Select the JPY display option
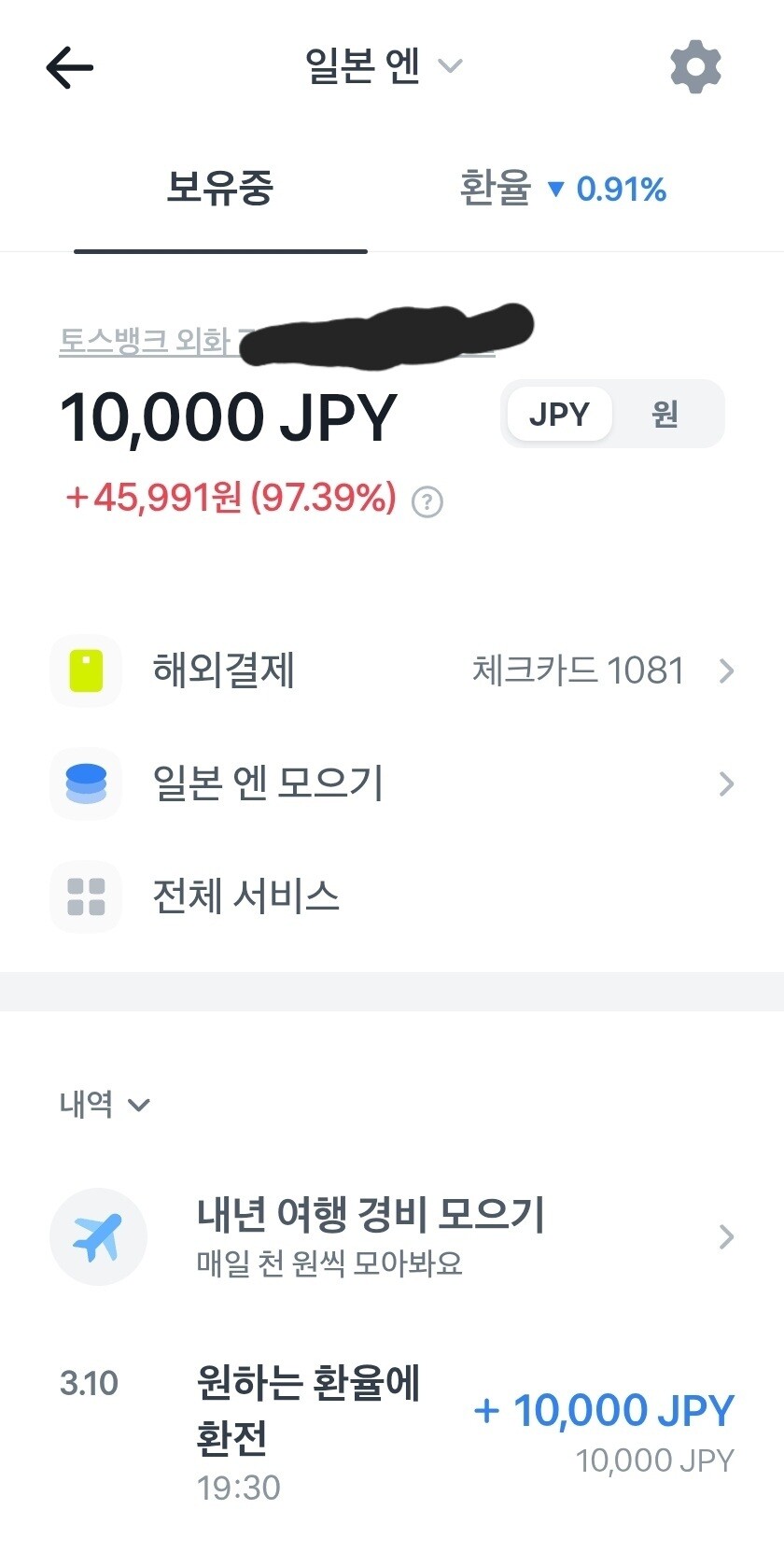Image resolution: width=784 pixels, height=1552 pixels. 559,414
